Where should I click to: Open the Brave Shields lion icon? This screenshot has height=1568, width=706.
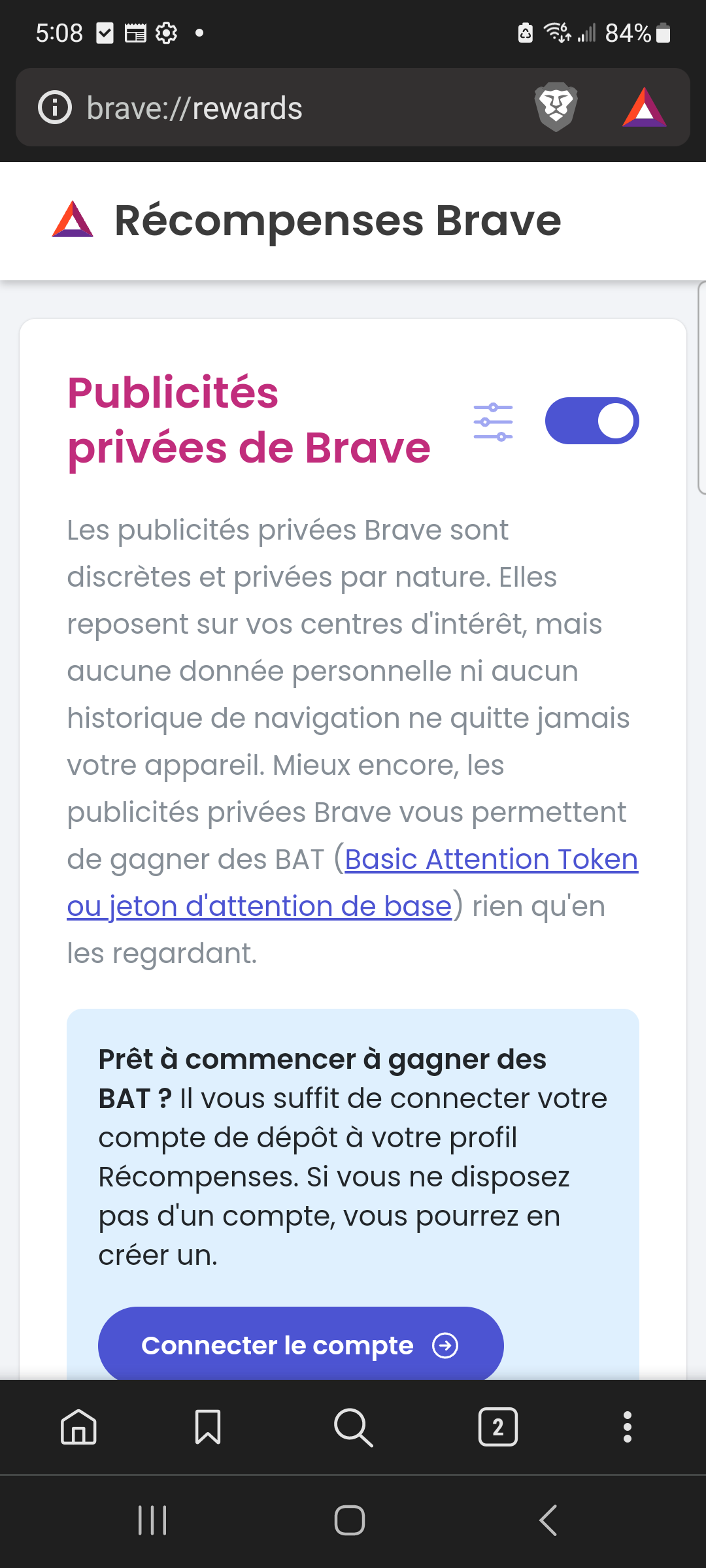coord(556,108)
